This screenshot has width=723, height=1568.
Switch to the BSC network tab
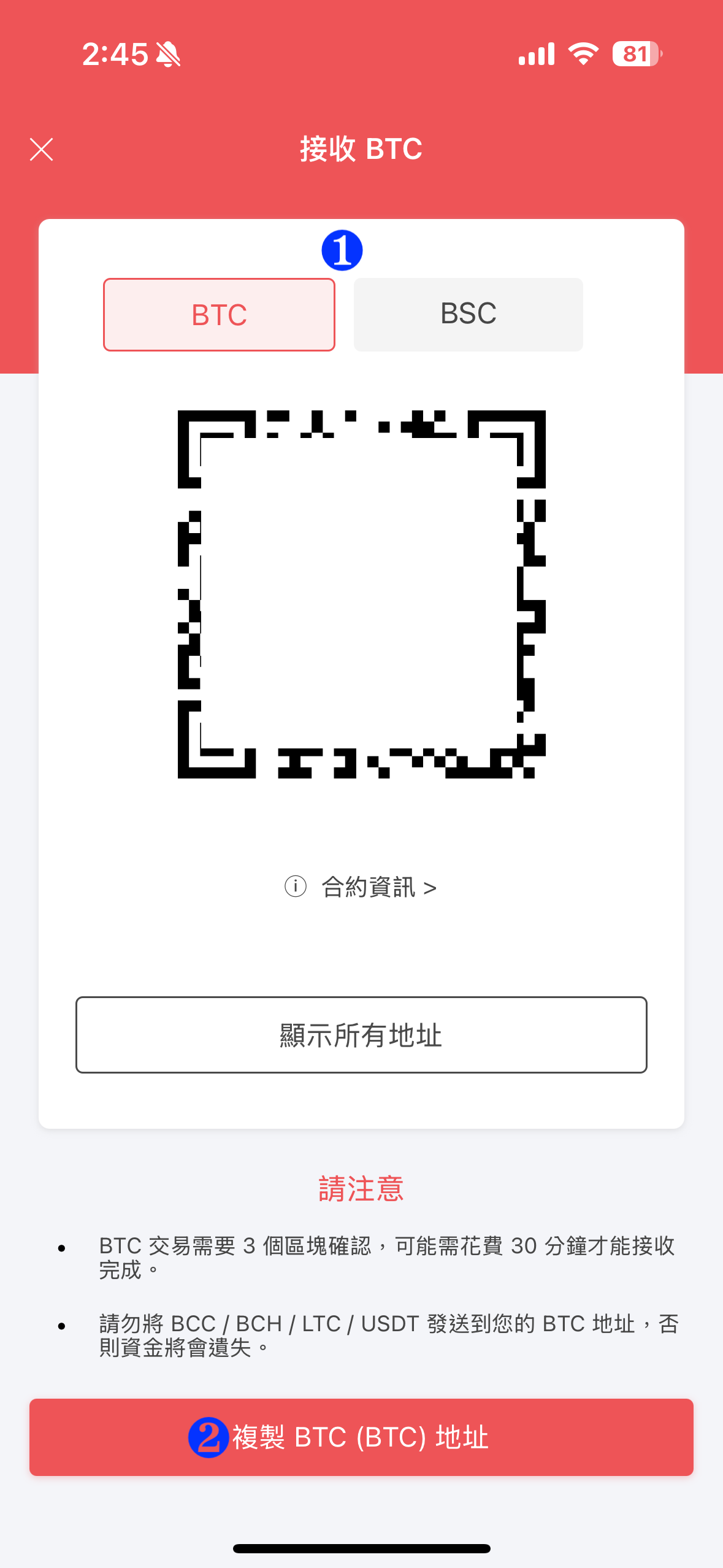click(468, 315)
